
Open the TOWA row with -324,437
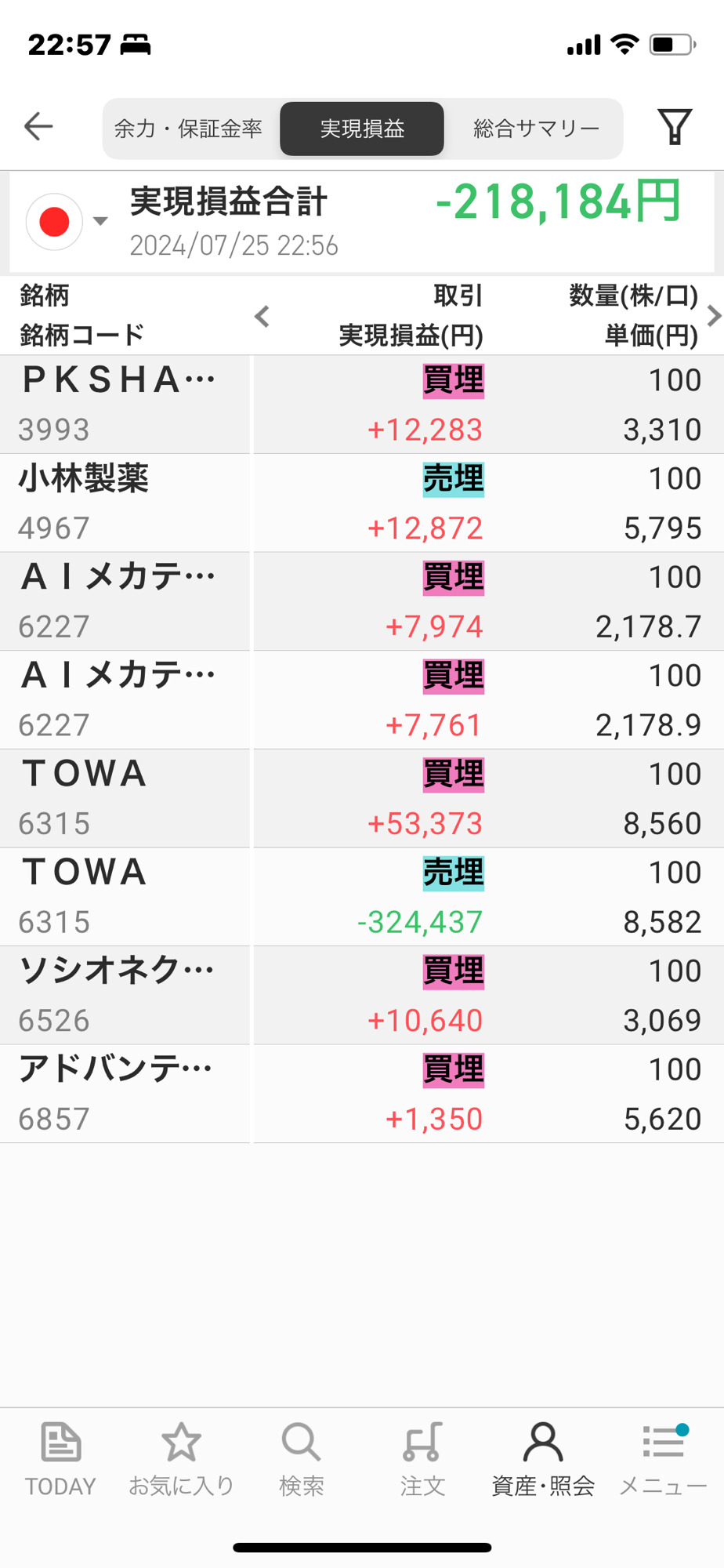coord(362,897)
